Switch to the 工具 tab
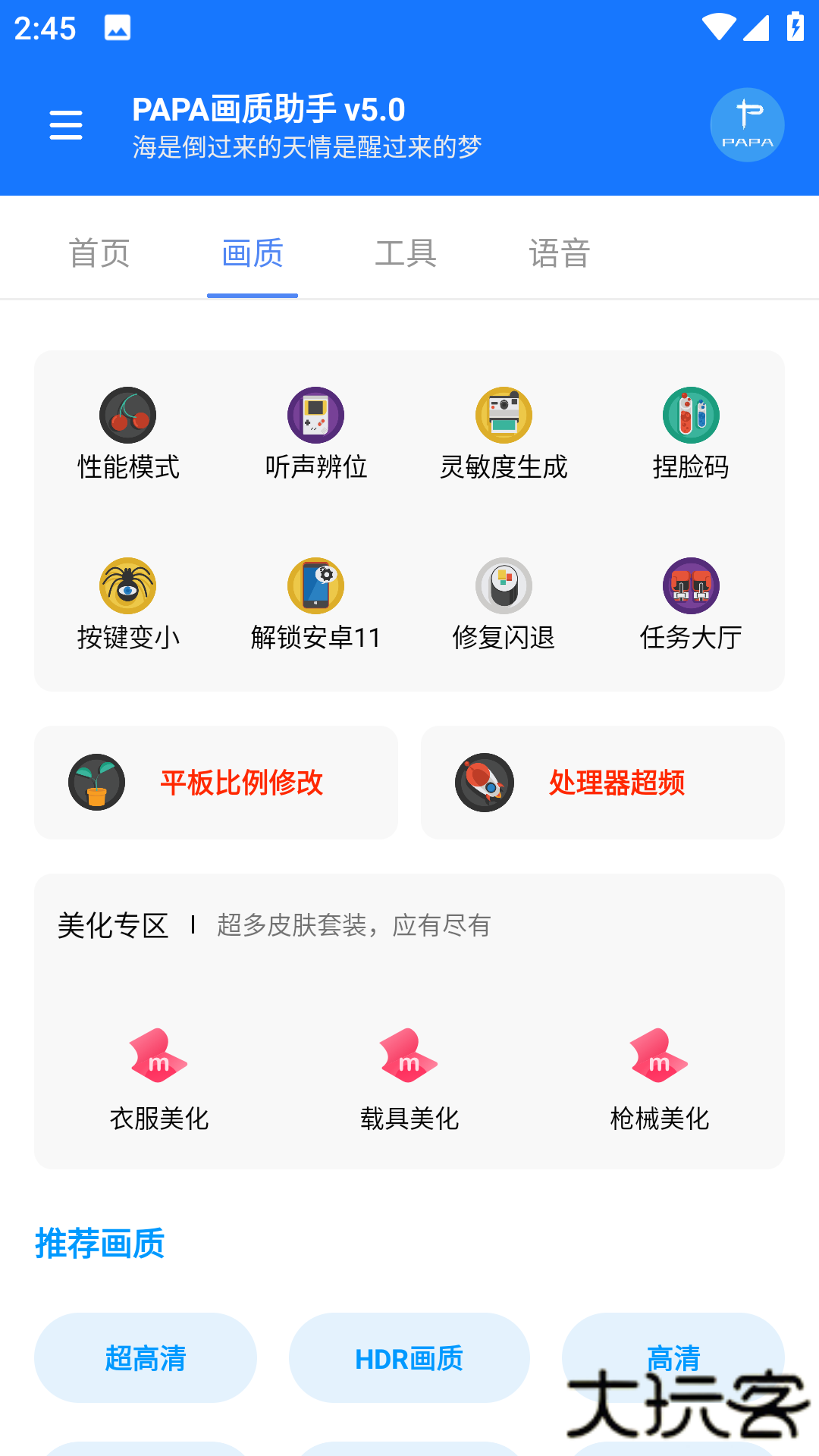This screenshot has width=819, height=1456. [407, 253]
